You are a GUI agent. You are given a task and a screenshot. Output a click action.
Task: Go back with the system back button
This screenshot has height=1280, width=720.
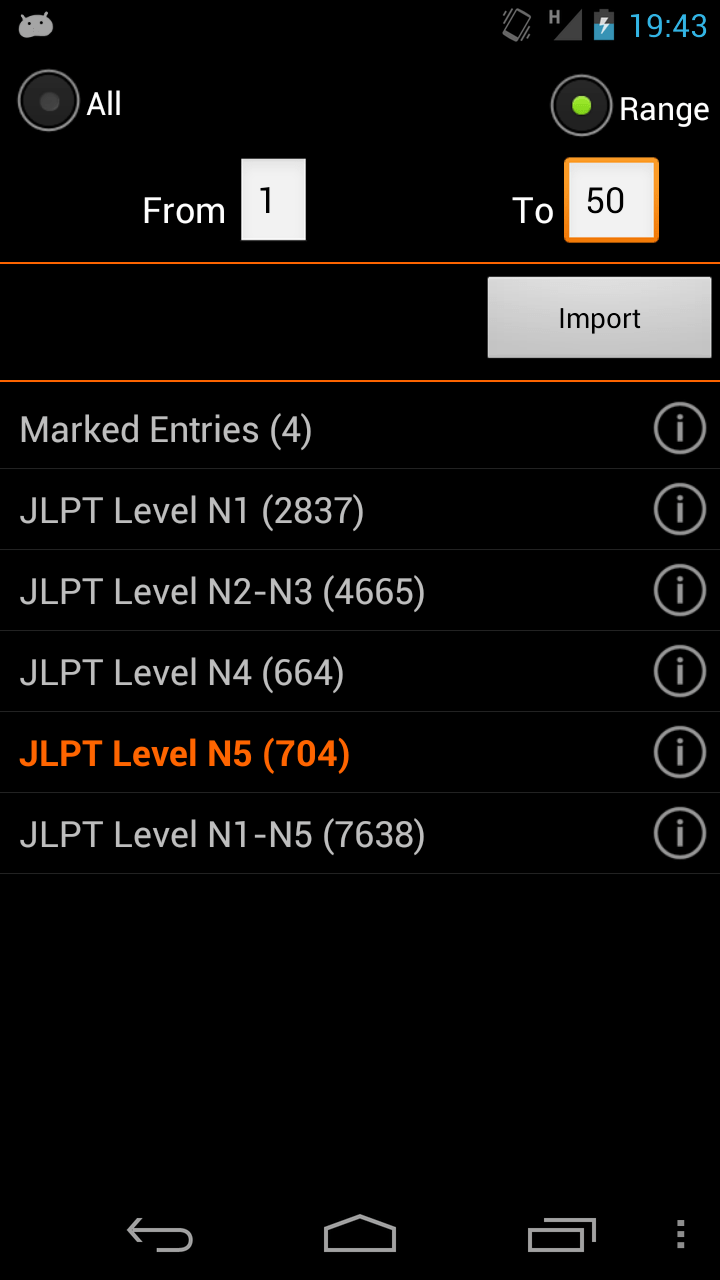point(160,1235)
